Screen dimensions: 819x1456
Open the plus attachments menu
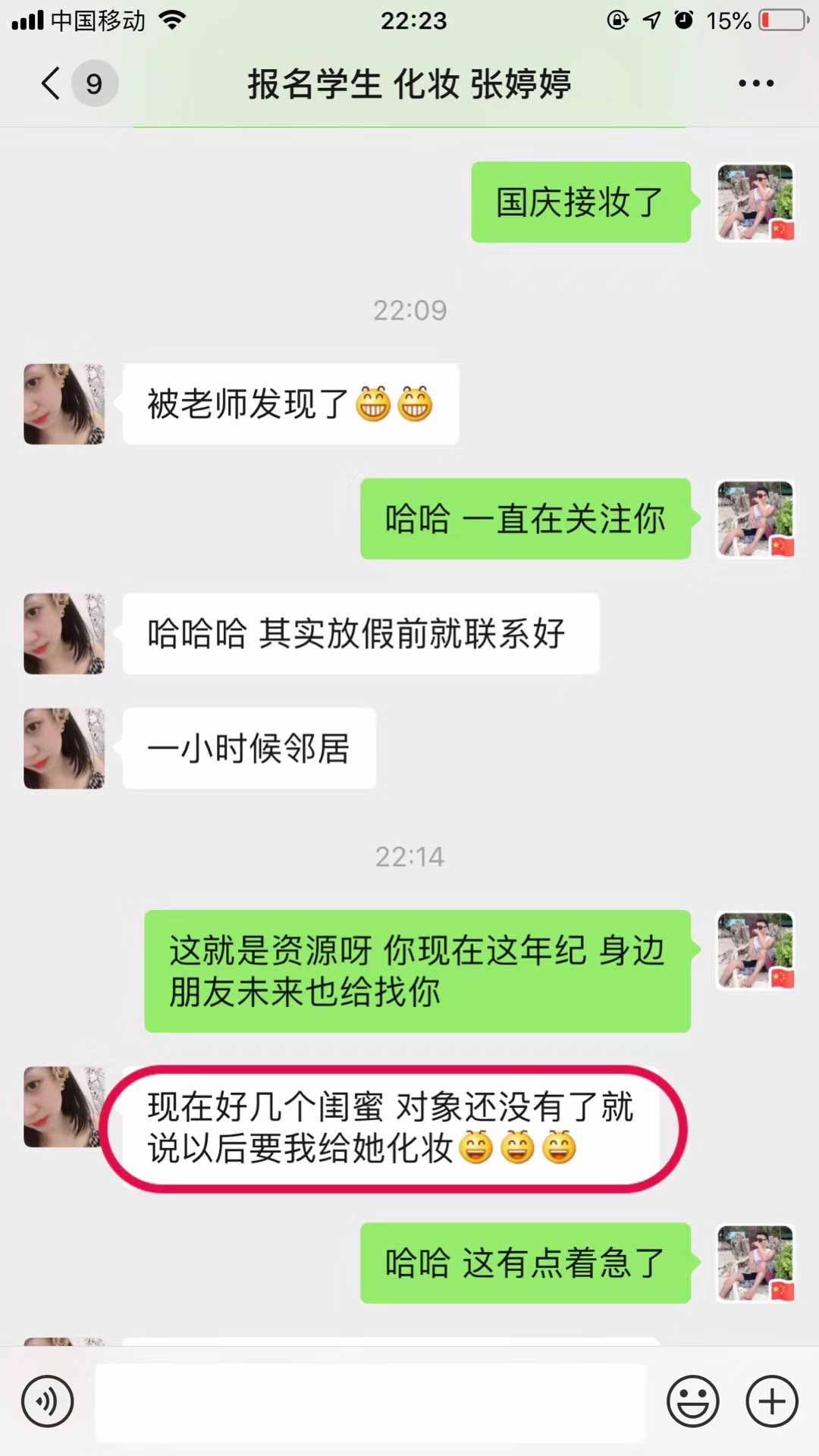(x=772, y=1402)
